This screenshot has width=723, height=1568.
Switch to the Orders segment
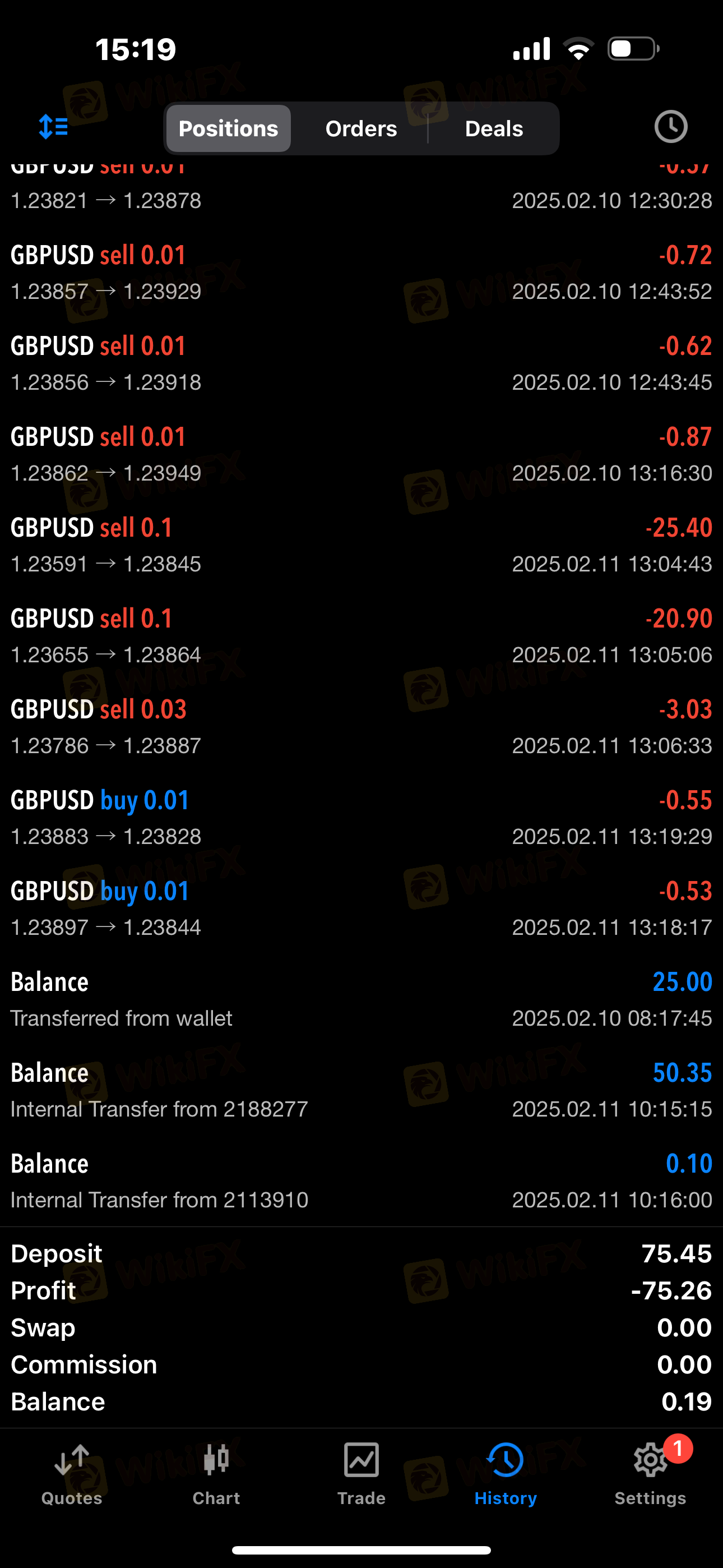(x=361, y=128)
